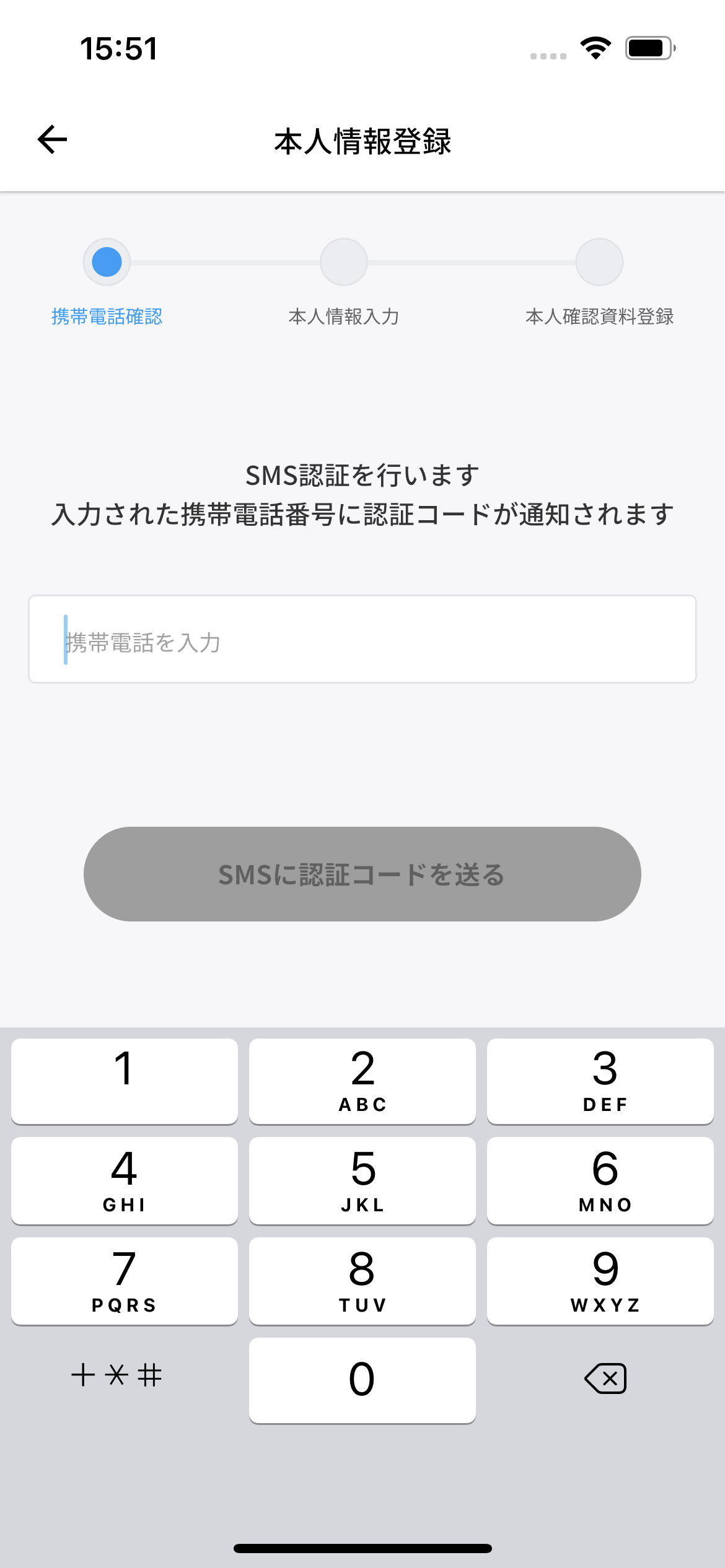Focus the 携帯電話を入力 phone number field
Image resolution: width=725 pixels, height=1568 pixels.
[x=362, y=640]
